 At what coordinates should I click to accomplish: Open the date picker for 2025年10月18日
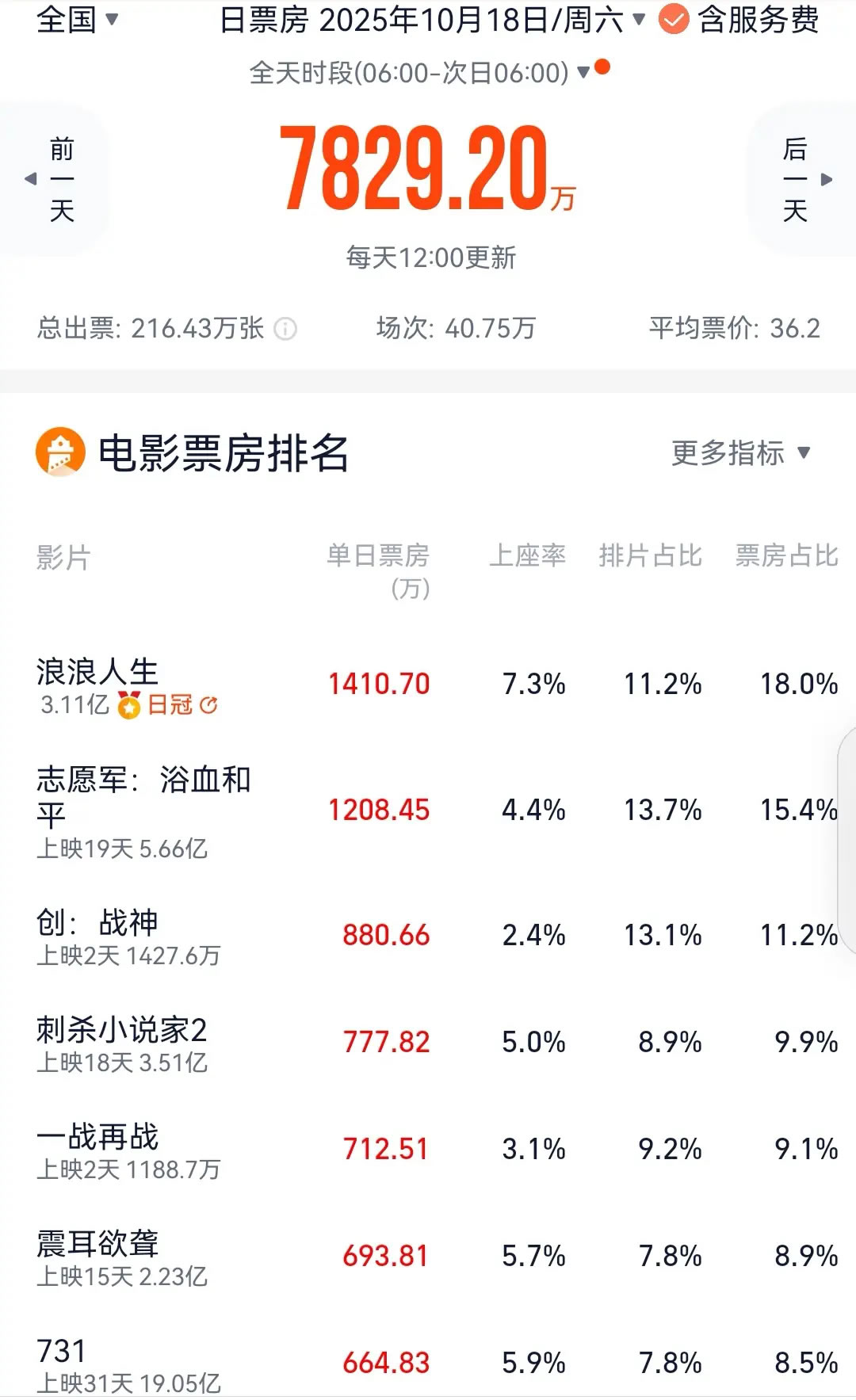(432, 21)
